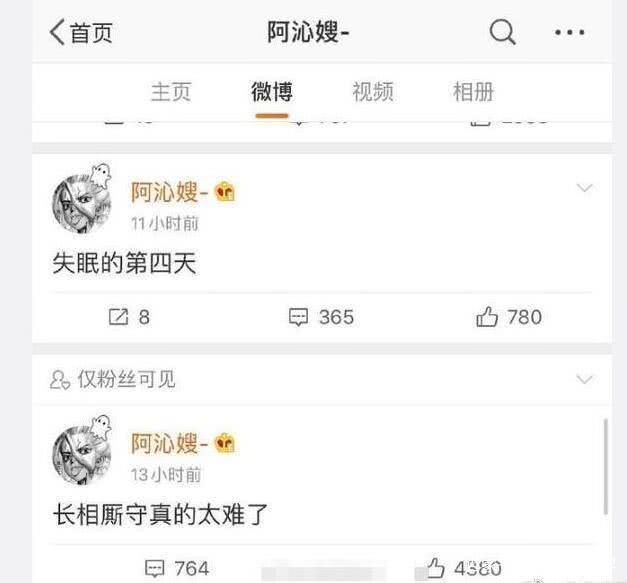Open avatar on the 11小时前 post
This screenshot has width=627, height=583.
coord(81,200)
